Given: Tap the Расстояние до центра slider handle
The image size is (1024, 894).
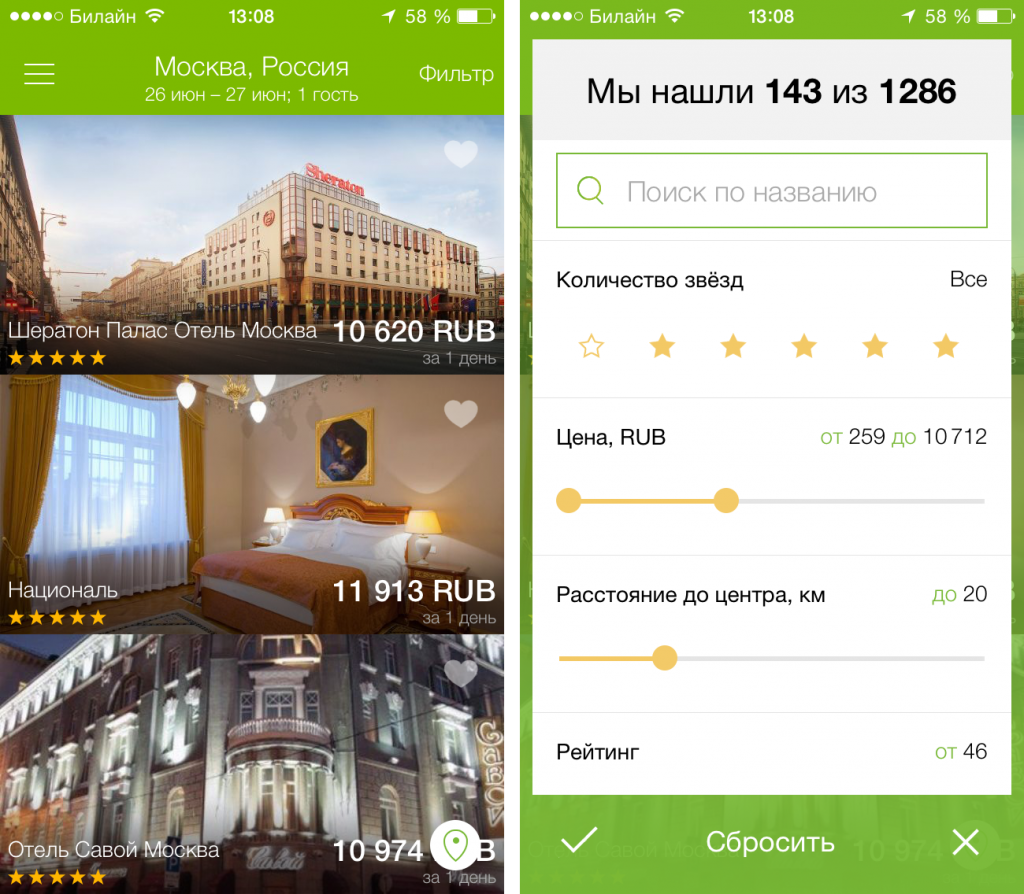Looking at the screenshot, I should pyautogui.click(x=664, y=658).
